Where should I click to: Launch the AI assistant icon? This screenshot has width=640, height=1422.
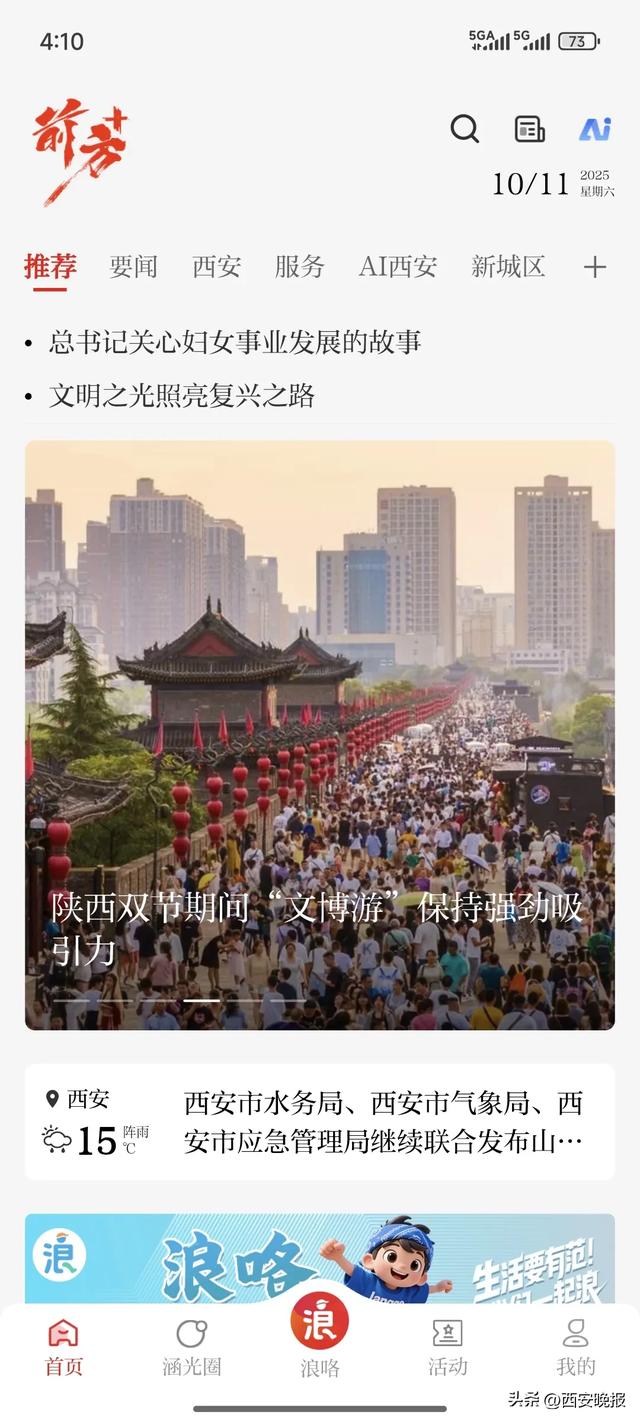[x=595, y=129]
